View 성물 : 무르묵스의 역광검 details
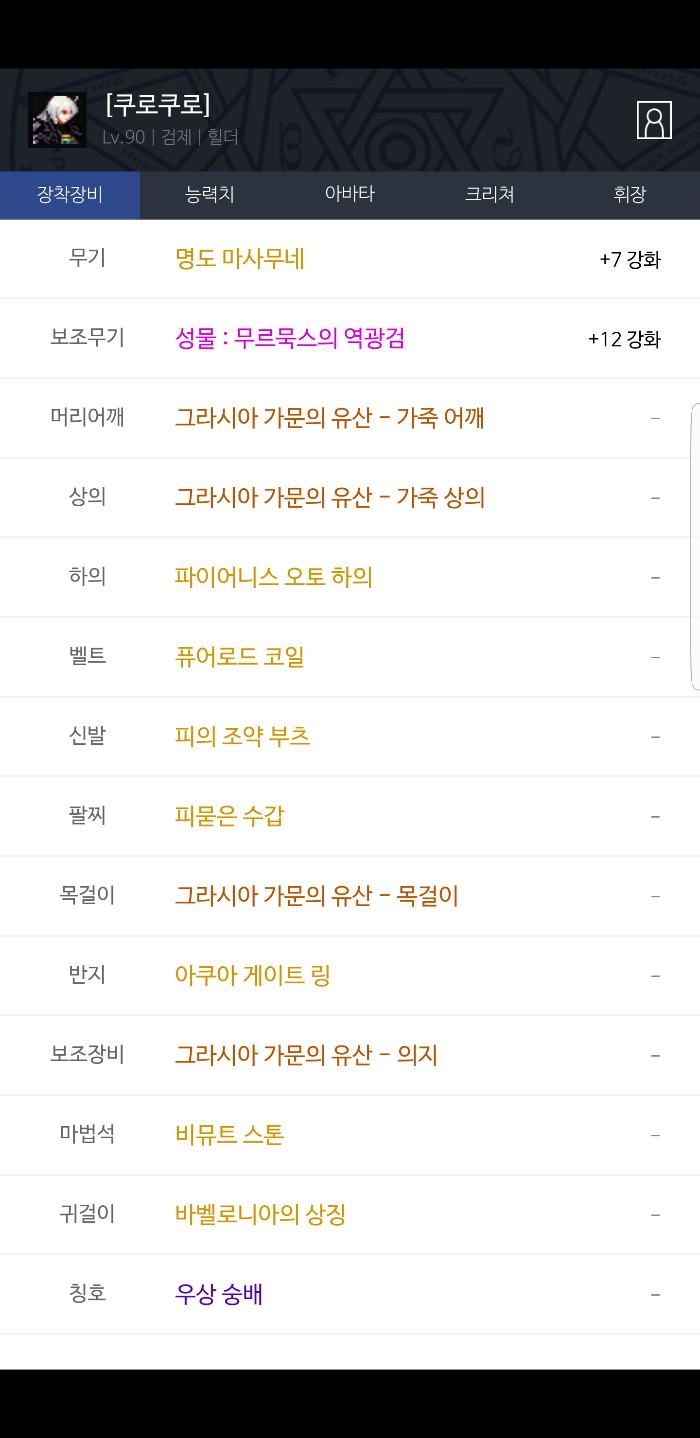700x1438 pixels. [290, 338]
